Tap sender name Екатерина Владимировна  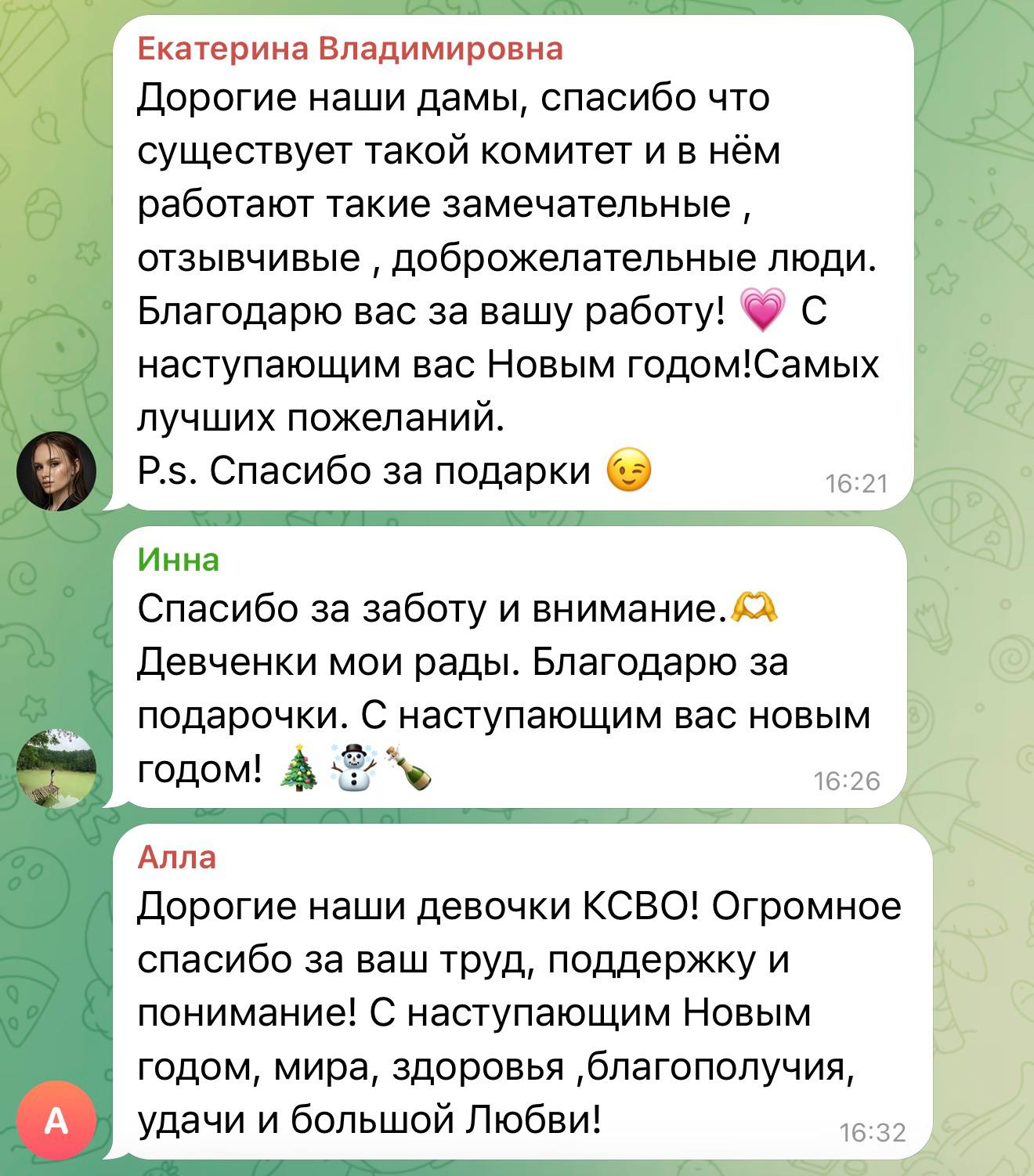coord(350,49)
